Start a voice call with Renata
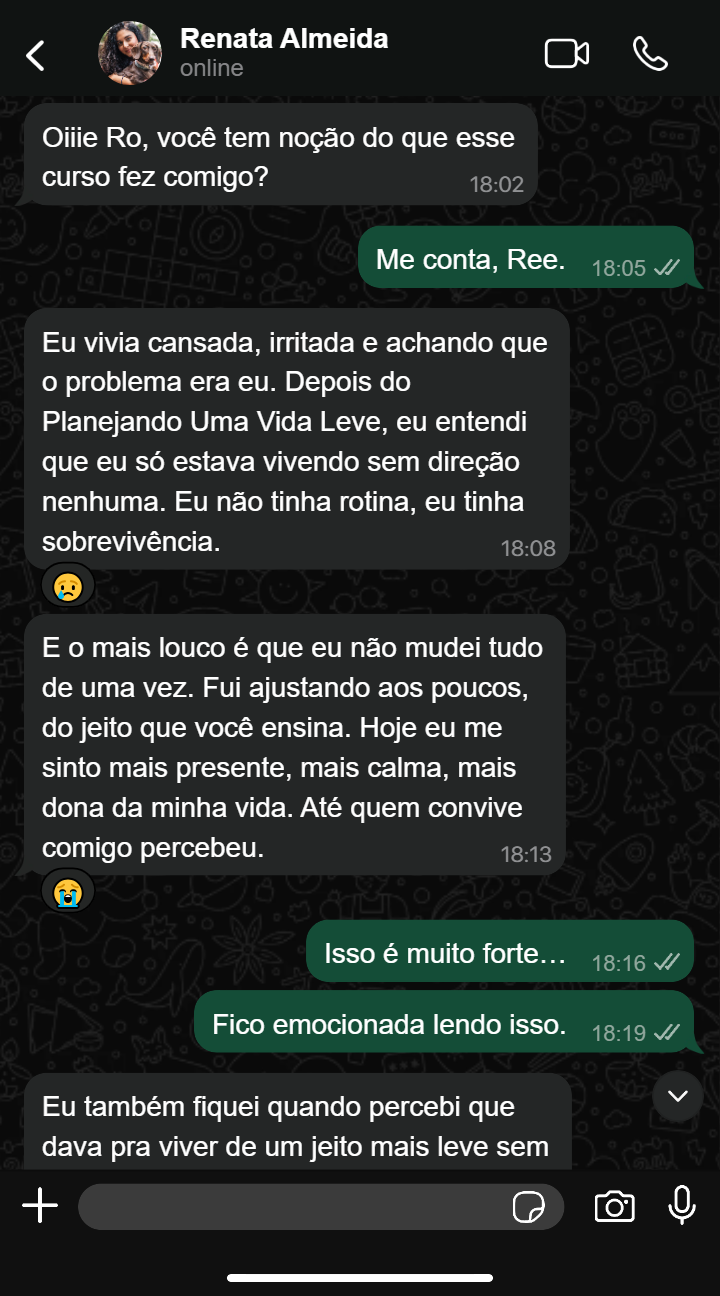The image size is (720, 1296). click(650, 54)
